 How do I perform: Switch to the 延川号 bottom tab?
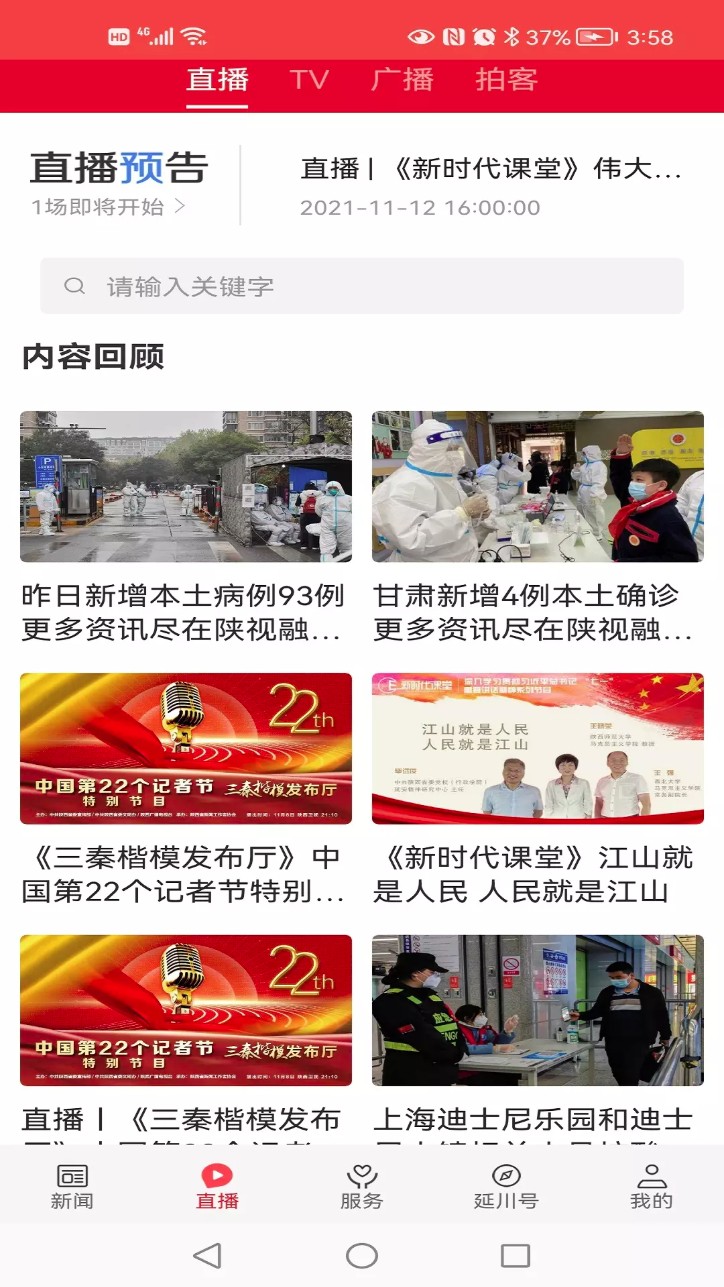(x=506, y=1186)
